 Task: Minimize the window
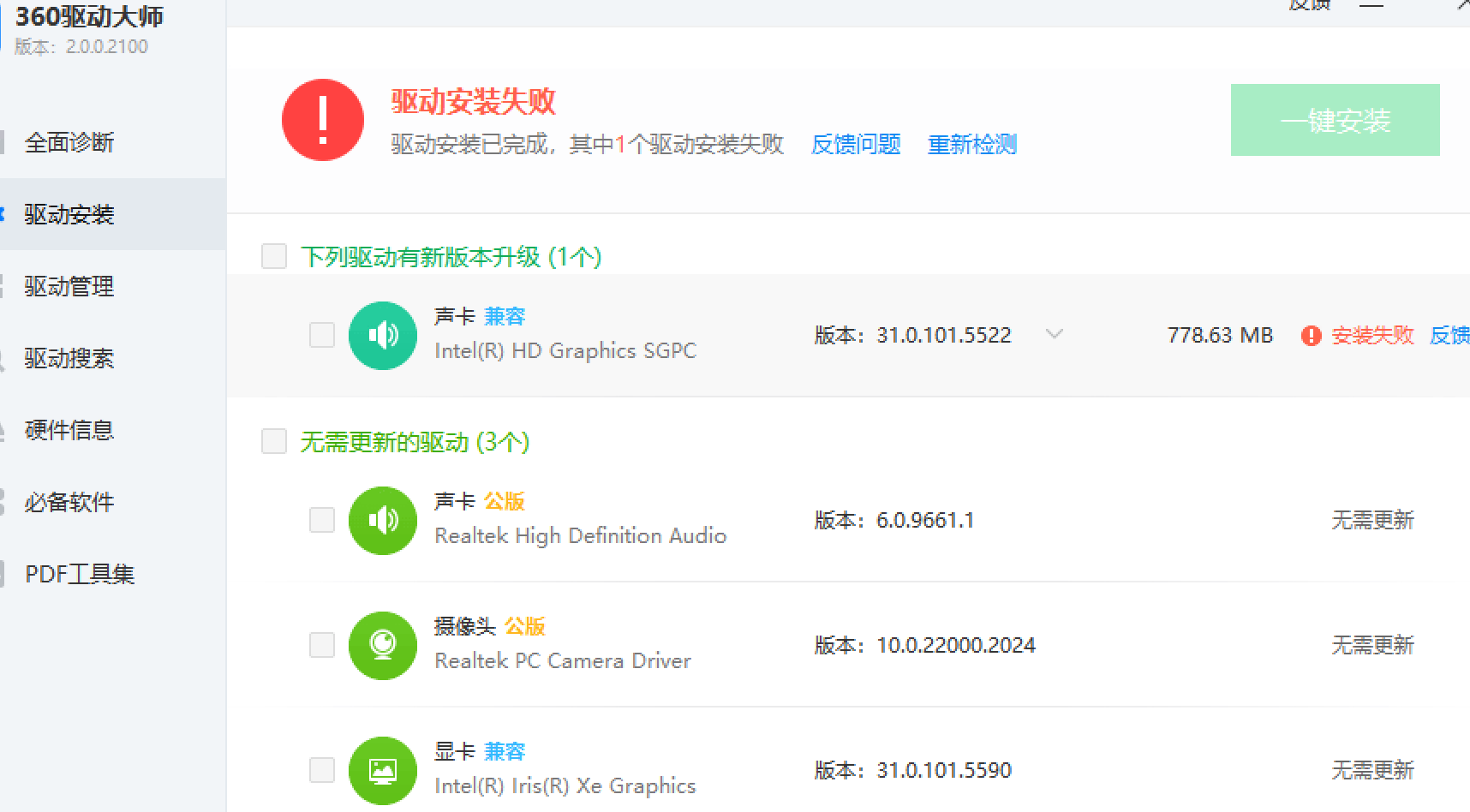pyautogui.click(x=1371, y=5)
